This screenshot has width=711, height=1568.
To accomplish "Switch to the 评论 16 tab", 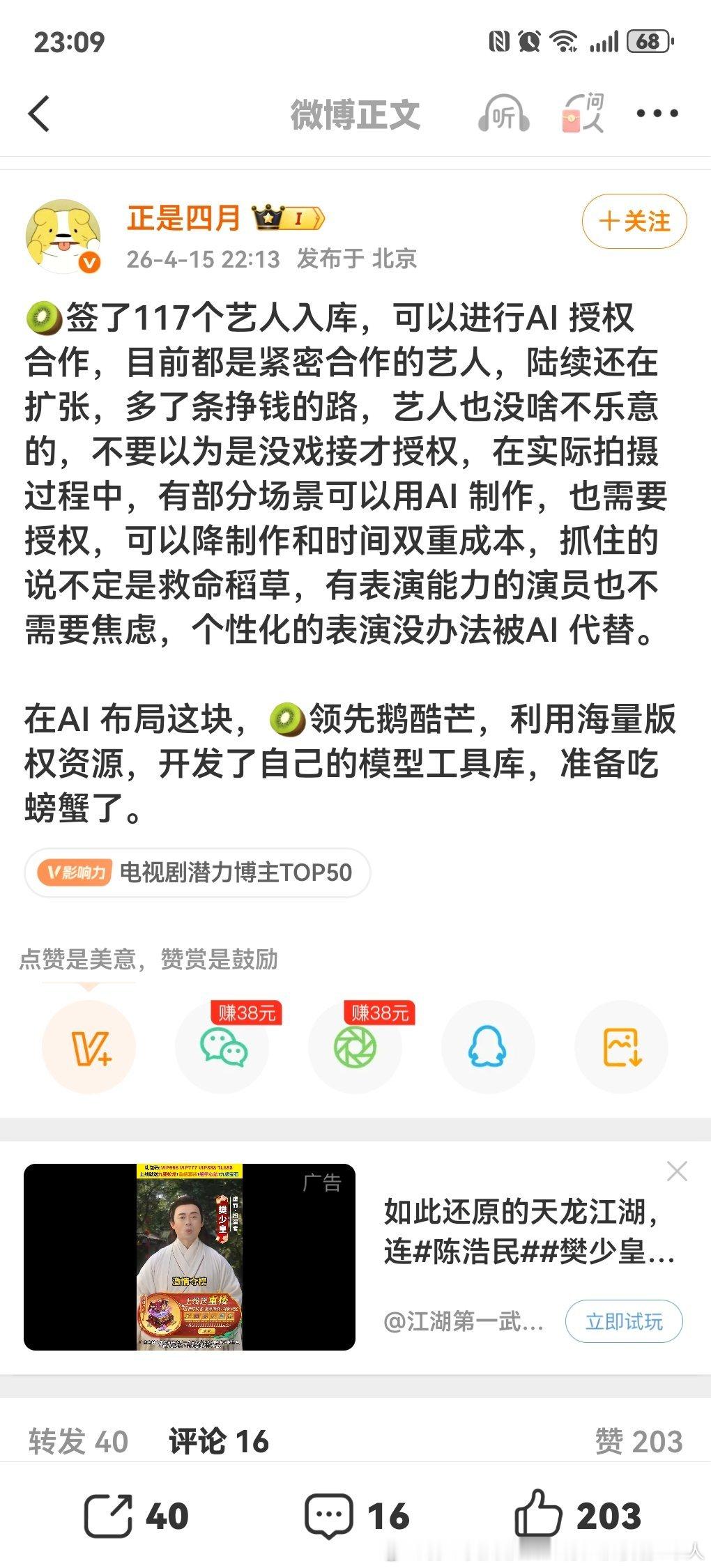I will (x=219, y=1437).
